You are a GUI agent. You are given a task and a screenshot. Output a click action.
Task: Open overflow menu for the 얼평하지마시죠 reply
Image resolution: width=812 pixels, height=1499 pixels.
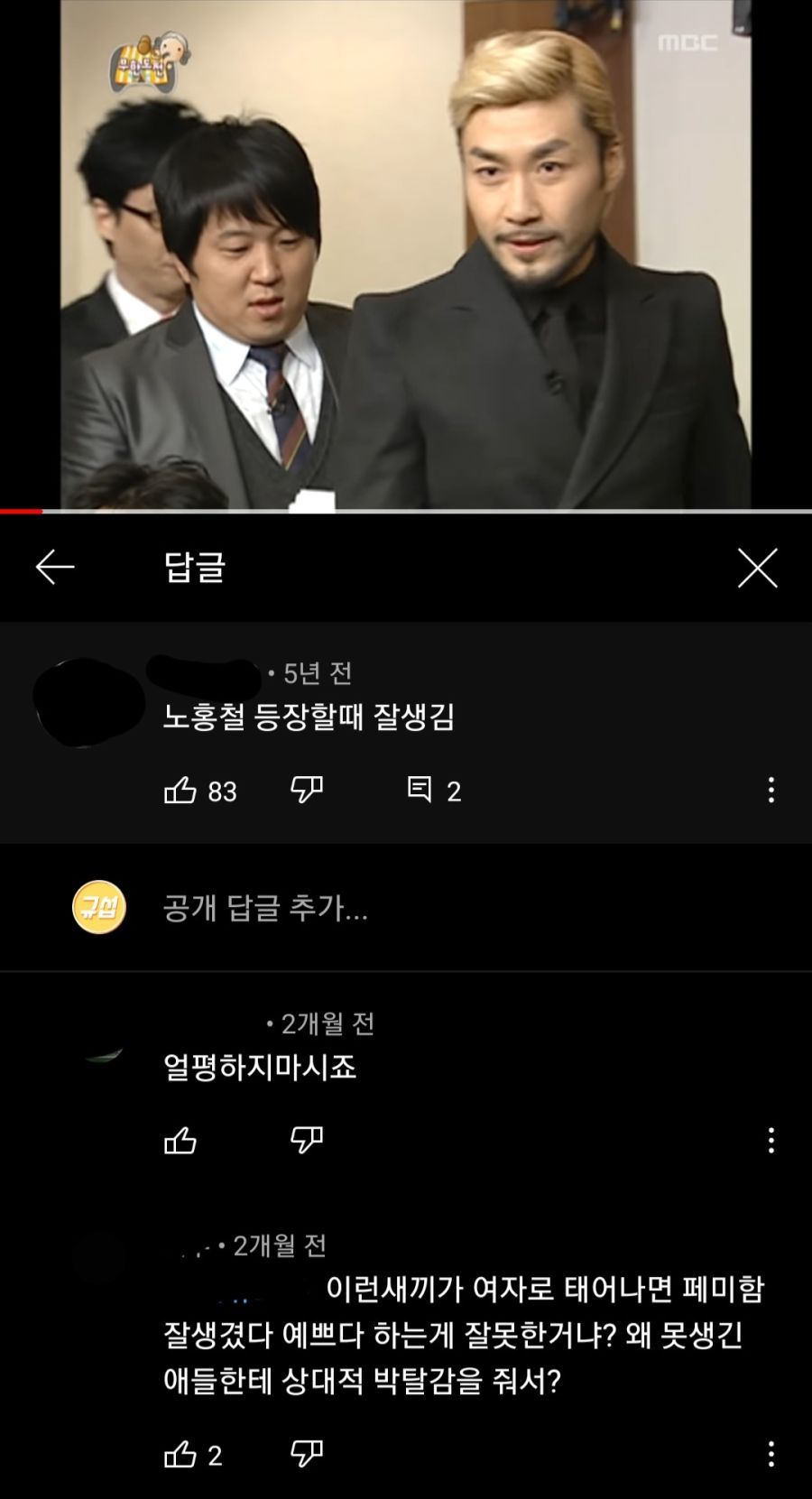(770, 1141)
